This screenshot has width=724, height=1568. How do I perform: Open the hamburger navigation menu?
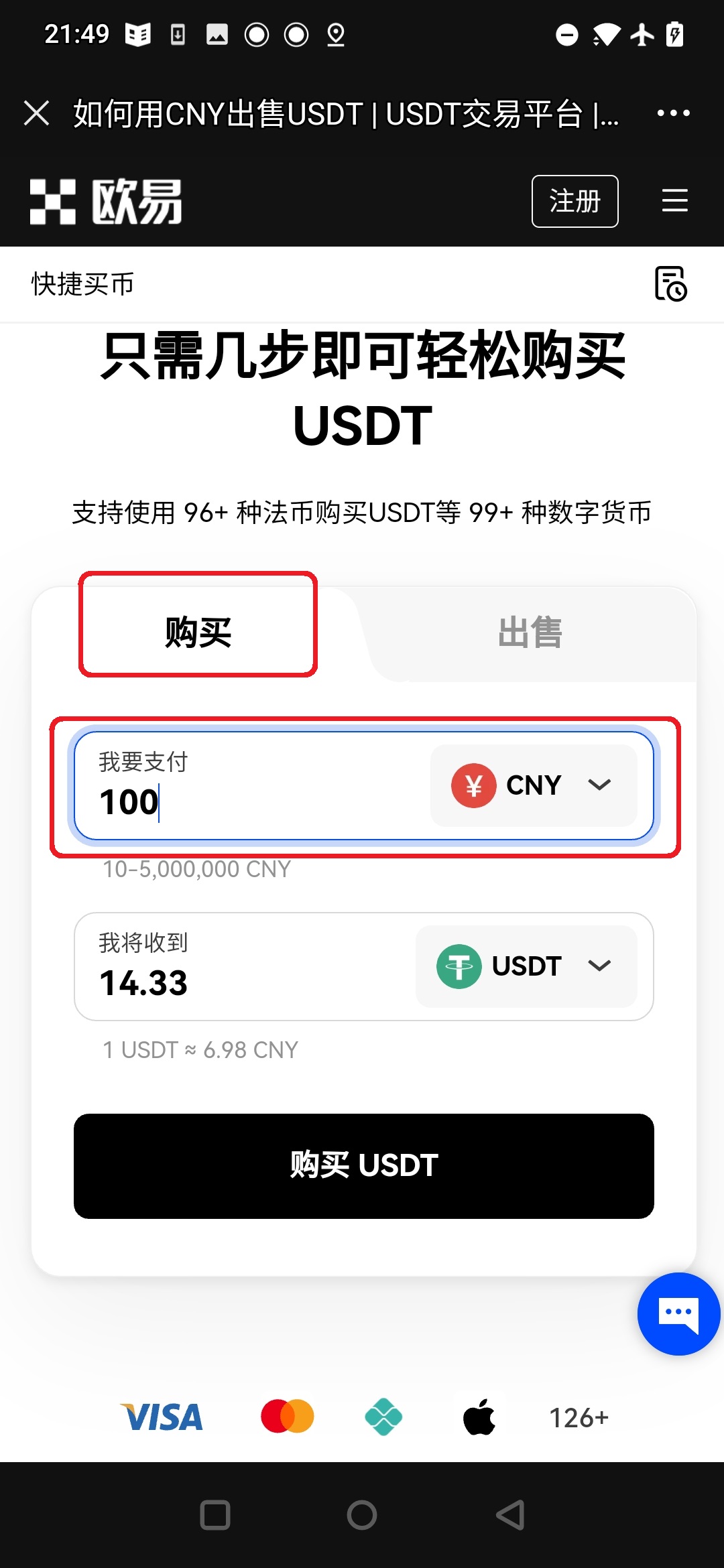click(x=674, y=200)
